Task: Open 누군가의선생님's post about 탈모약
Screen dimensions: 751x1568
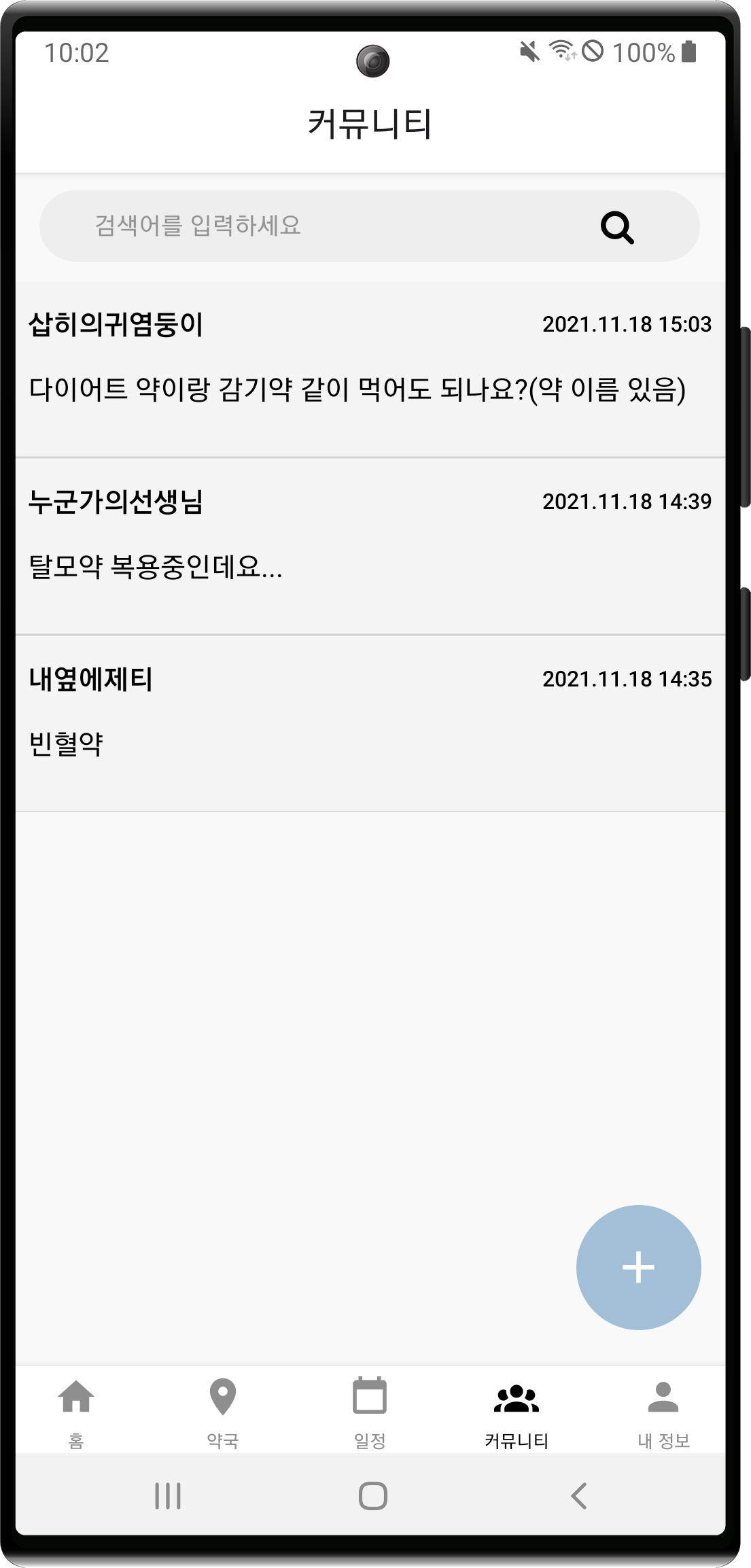Action: point(370,546)
